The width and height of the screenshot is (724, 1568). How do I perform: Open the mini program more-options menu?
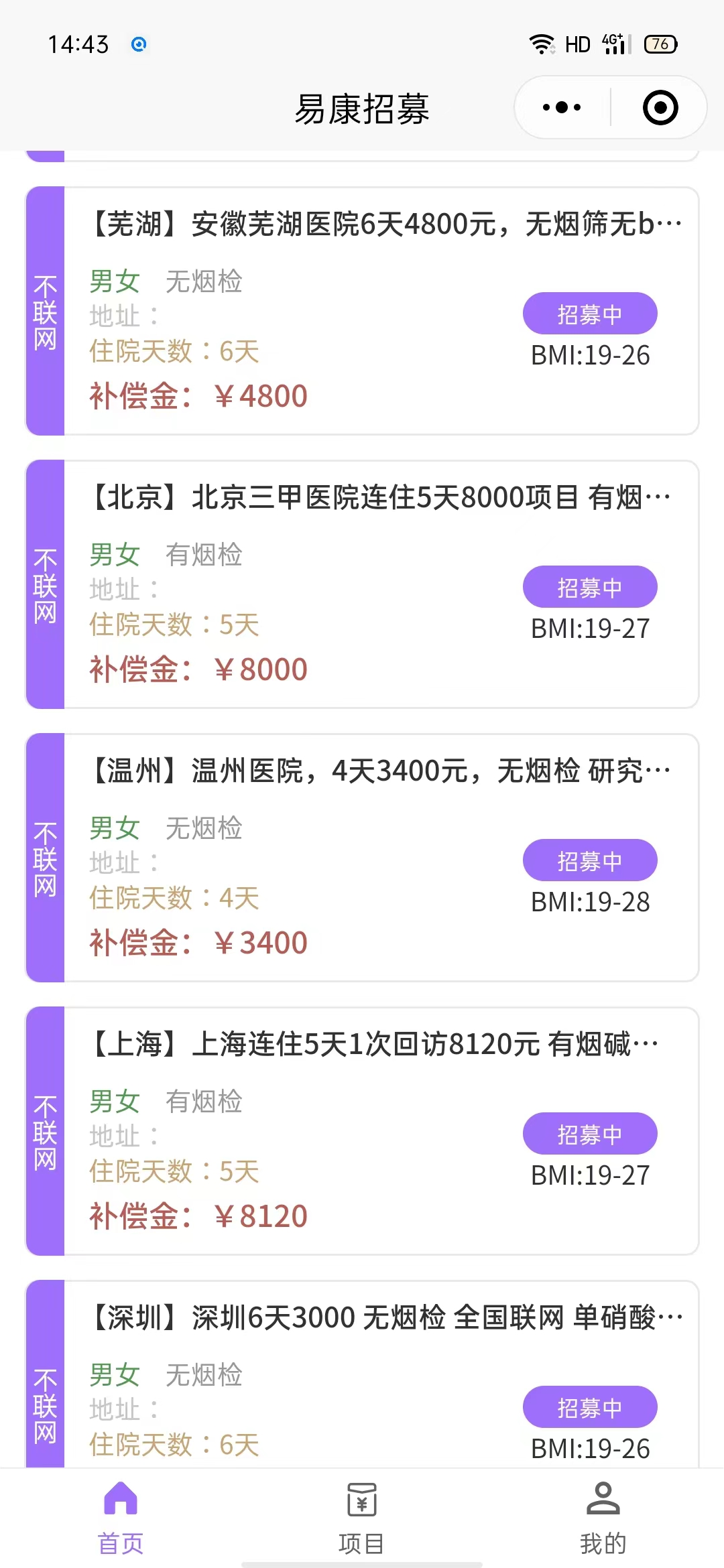(x=562, y=107)
